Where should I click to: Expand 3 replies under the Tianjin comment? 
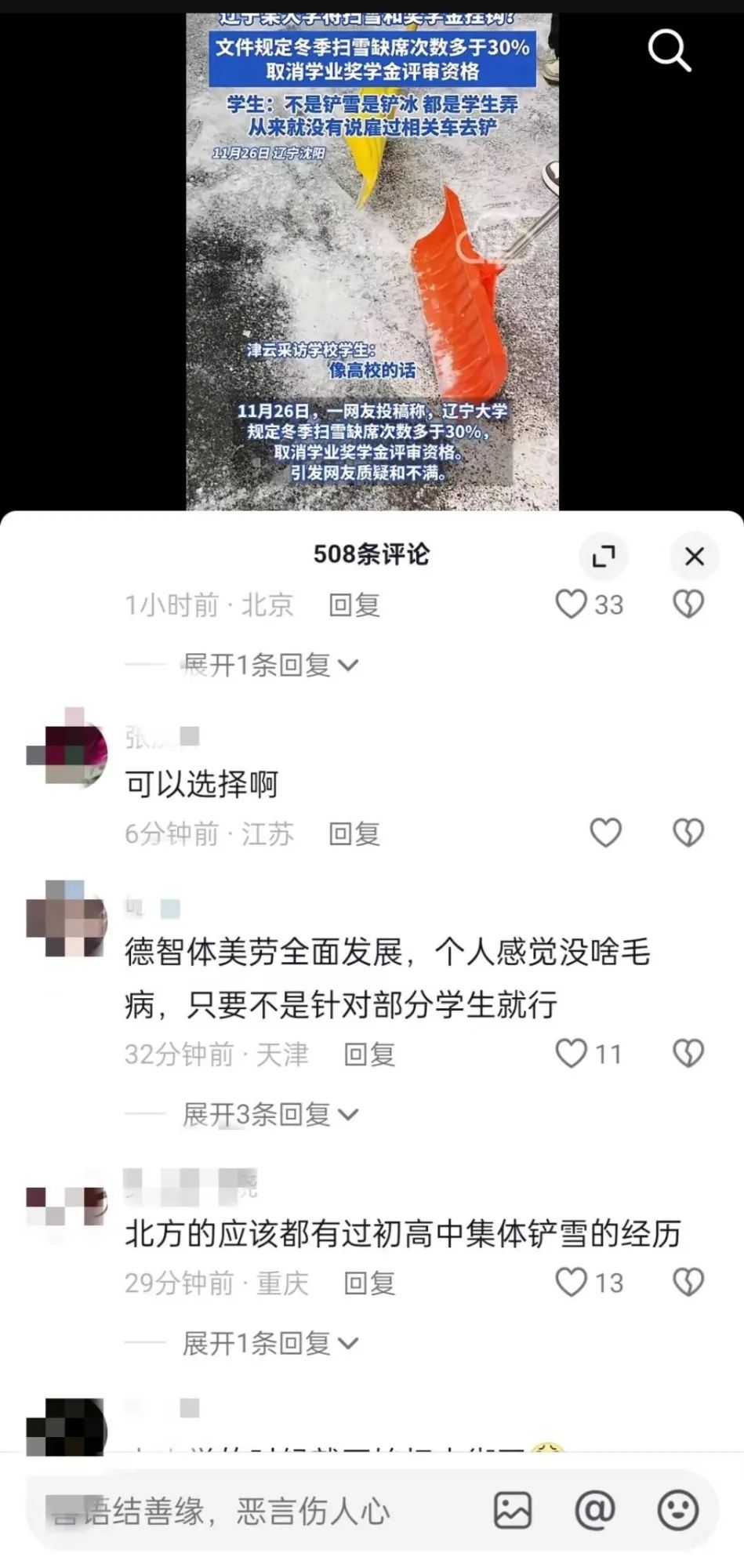(270, 1114)
